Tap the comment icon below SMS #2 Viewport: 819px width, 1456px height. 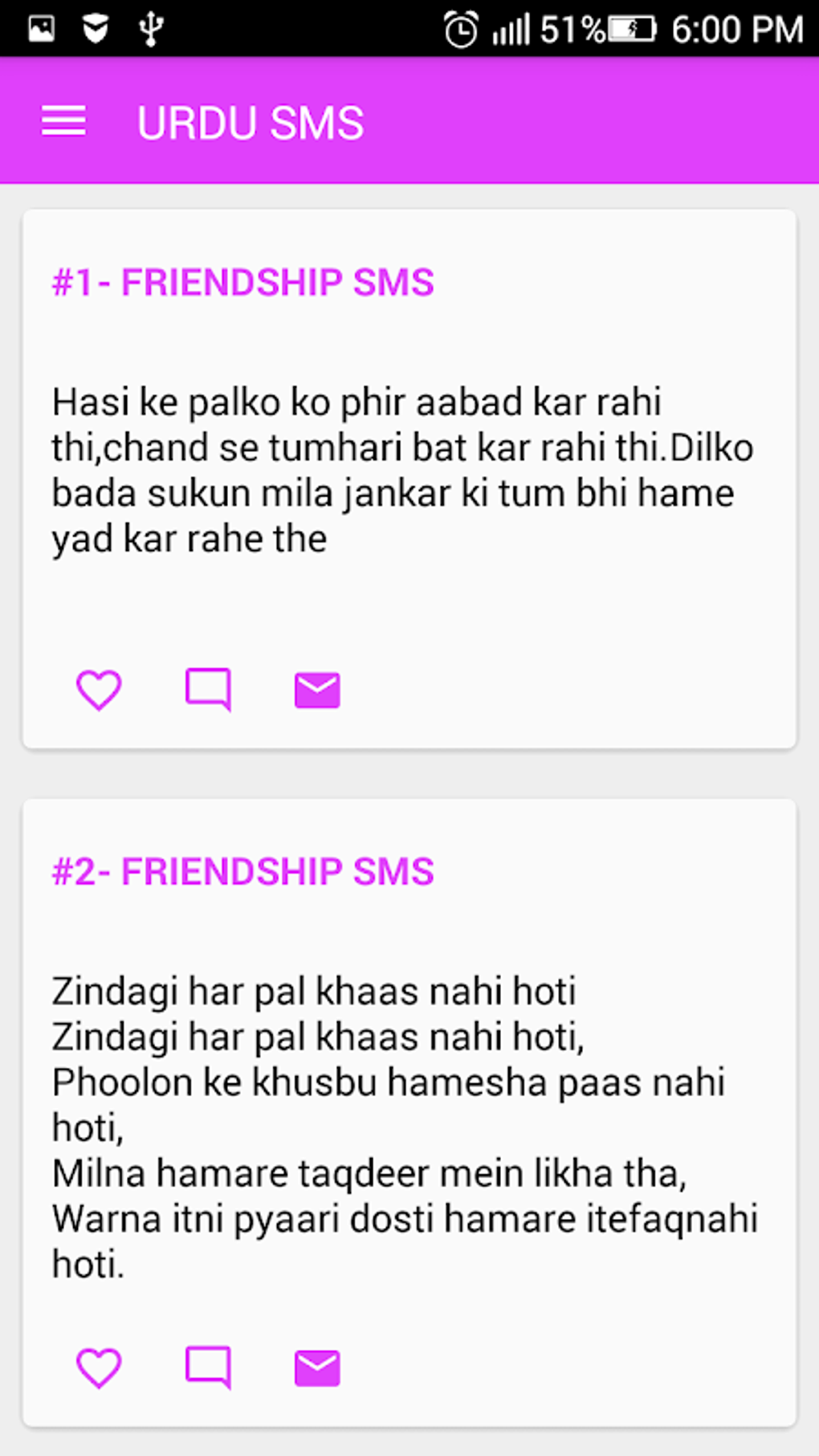[207, 1366]
